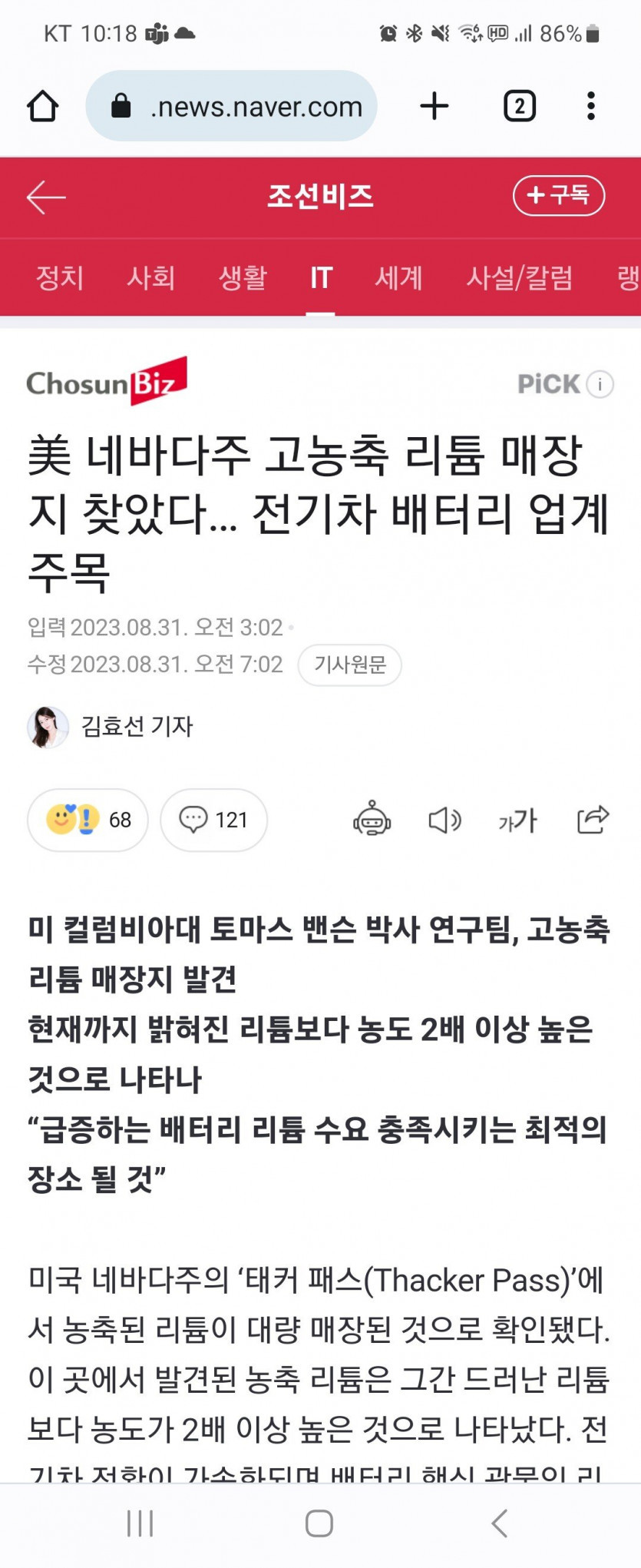Open the browser overflow menu

coord(590,106)
